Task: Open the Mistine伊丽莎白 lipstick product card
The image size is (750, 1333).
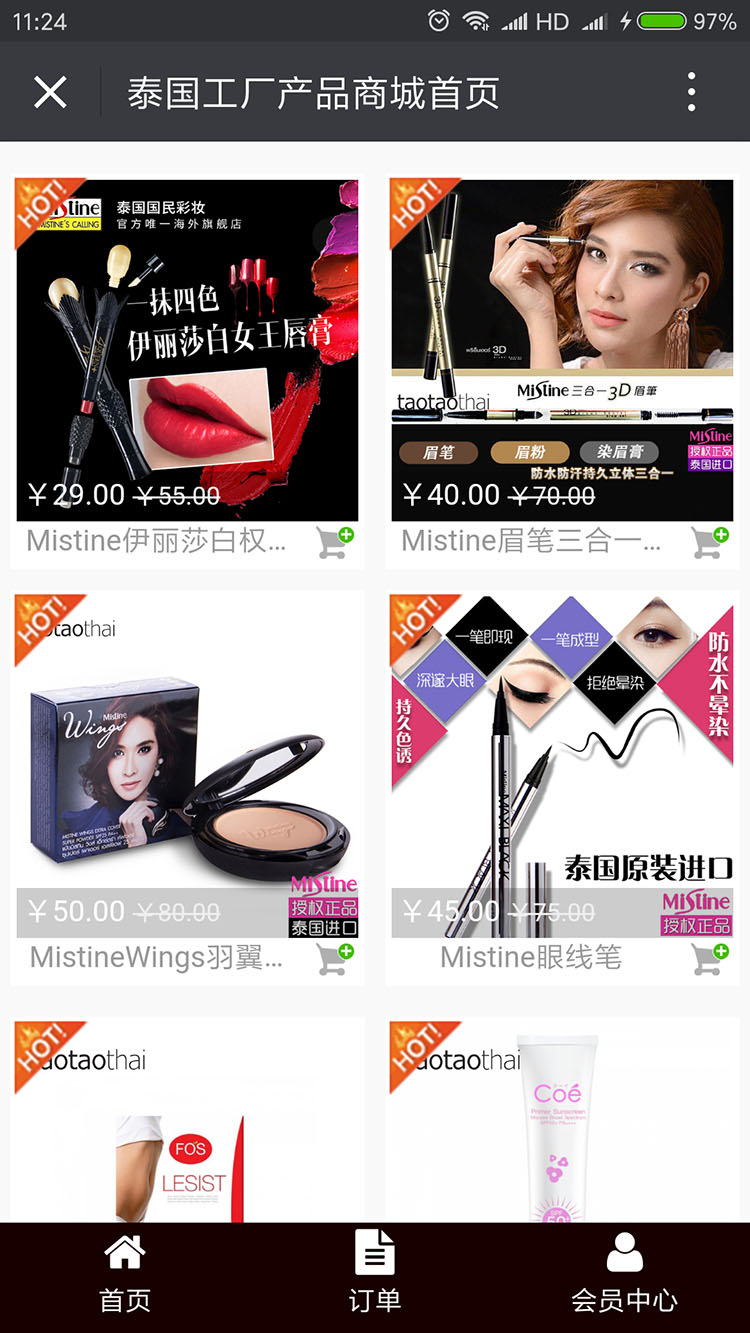Action: pos(187,350)
